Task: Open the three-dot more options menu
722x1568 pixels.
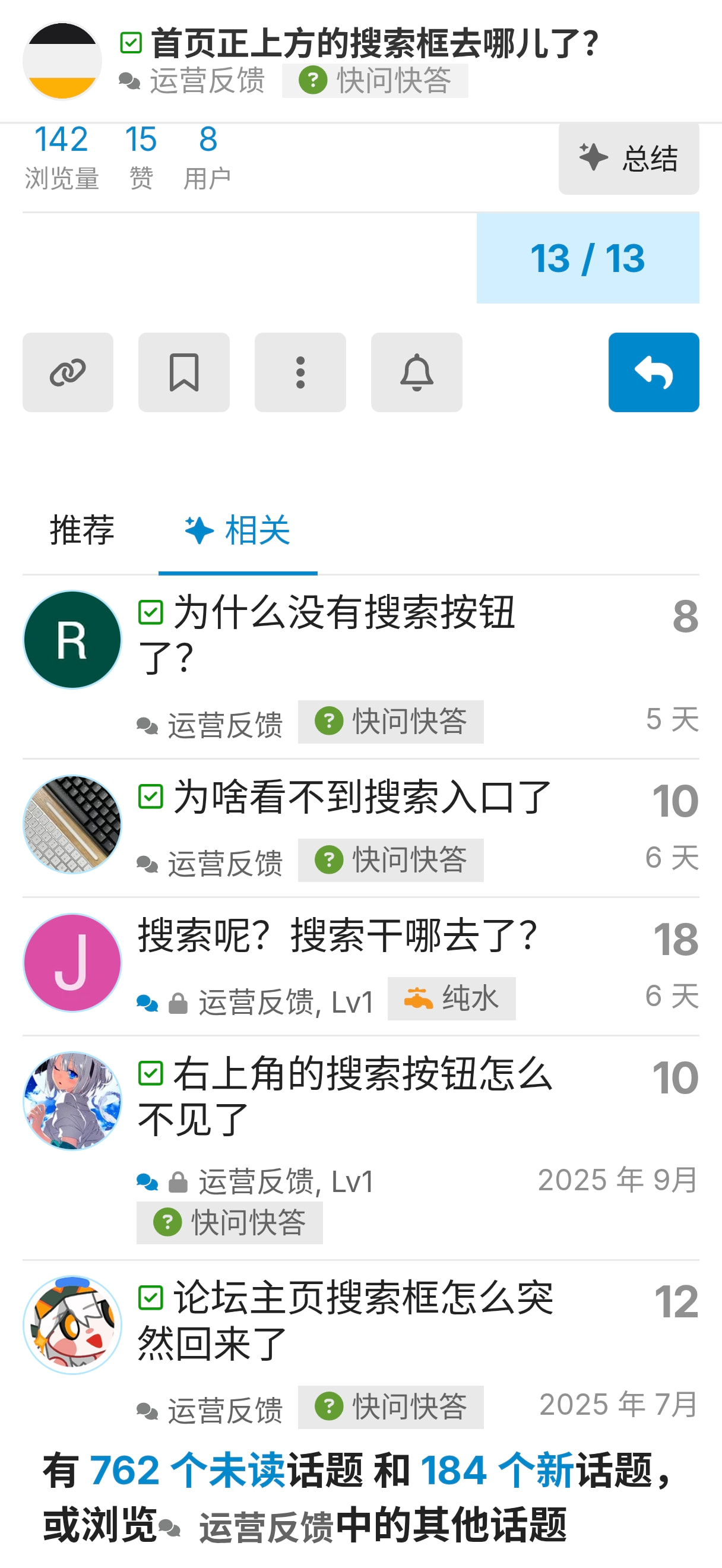Action: 300,372
